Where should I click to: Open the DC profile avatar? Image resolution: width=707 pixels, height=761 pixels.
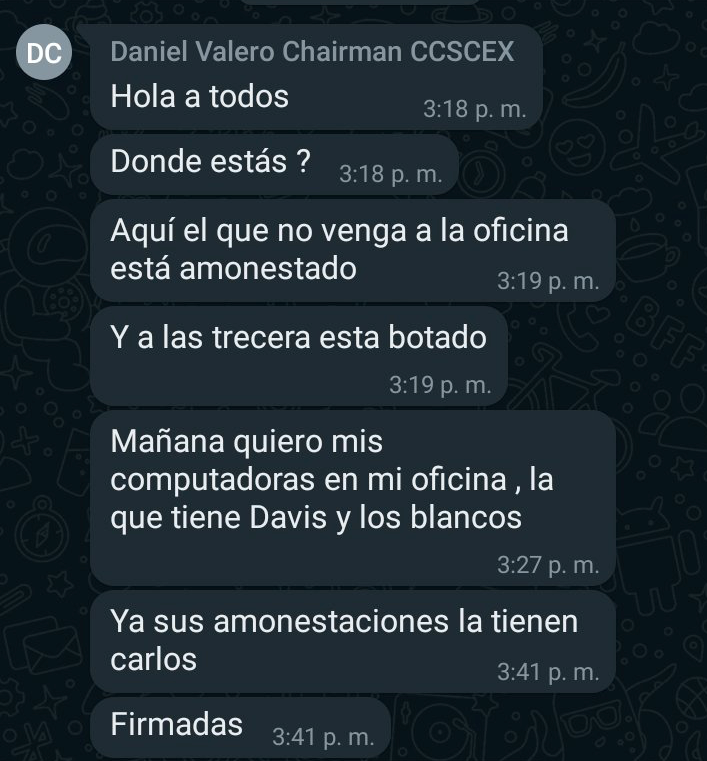coord(43,54)
